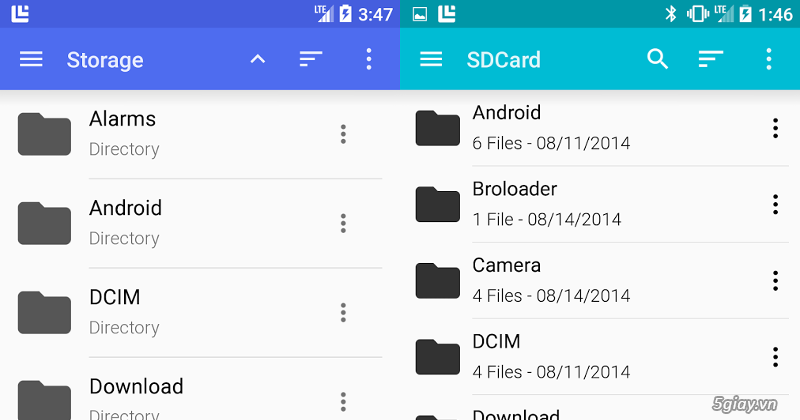Open sort options in Storage toolbar
The width and height of the screenshot is (800, 420).
point(311,60)
